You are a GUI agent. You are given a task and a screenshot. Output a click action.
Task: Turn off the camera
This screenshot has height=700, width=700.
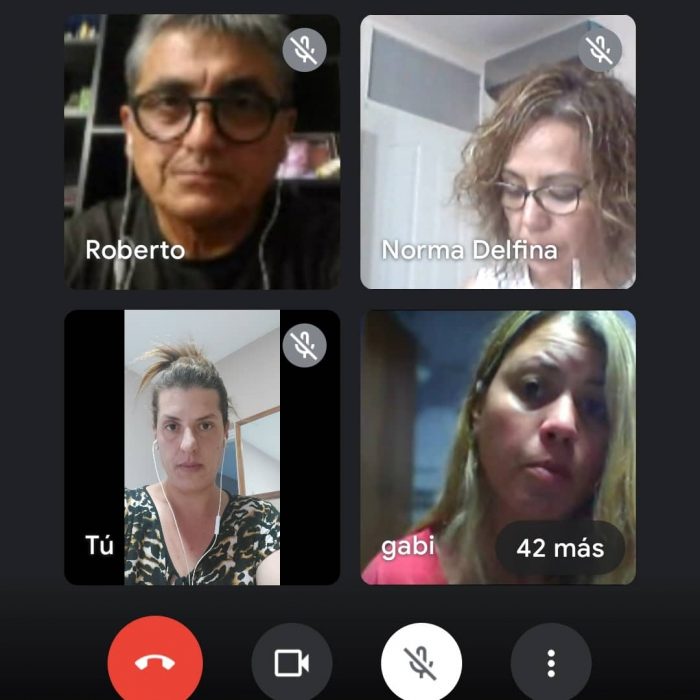tap(291, 662)
